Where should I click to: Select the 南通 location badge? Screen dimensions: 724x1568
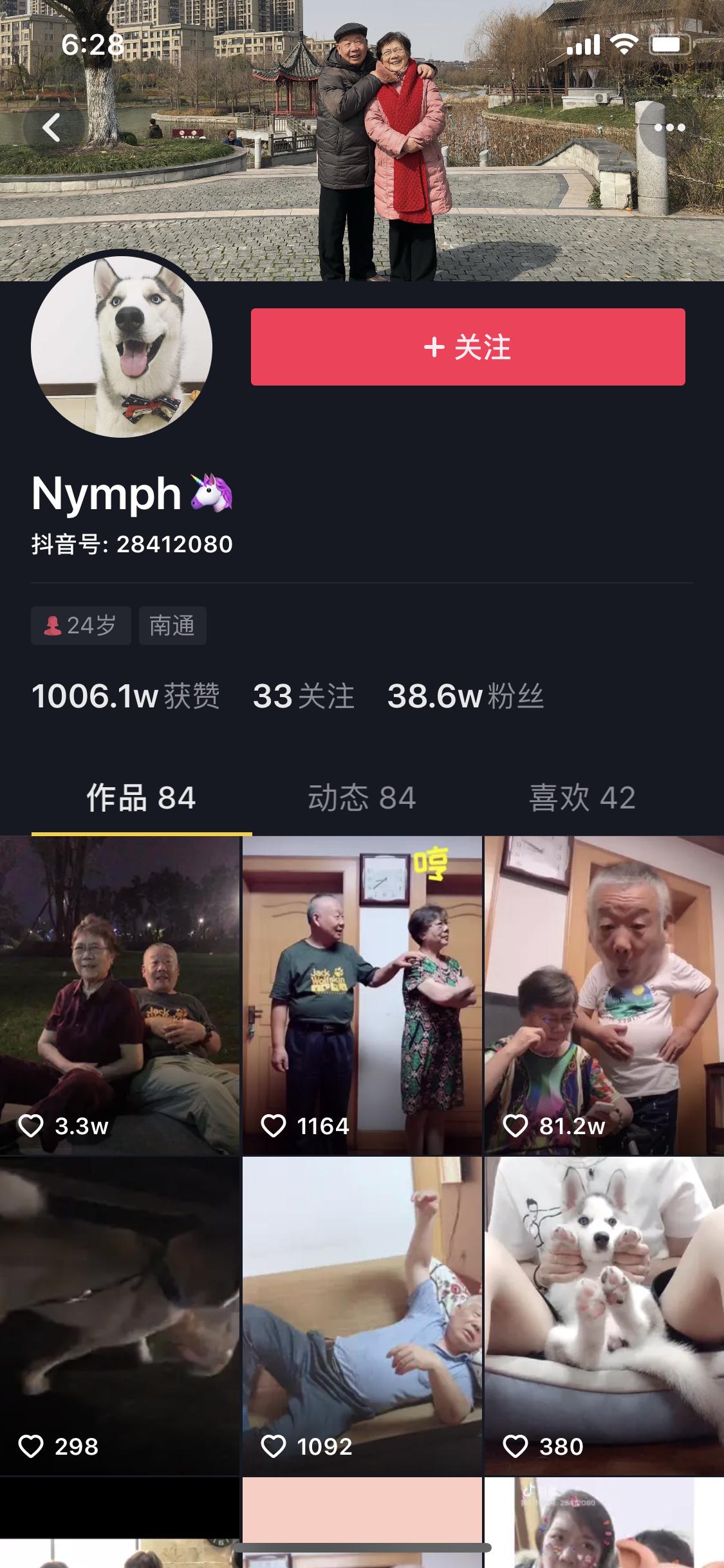pos(172,626)
